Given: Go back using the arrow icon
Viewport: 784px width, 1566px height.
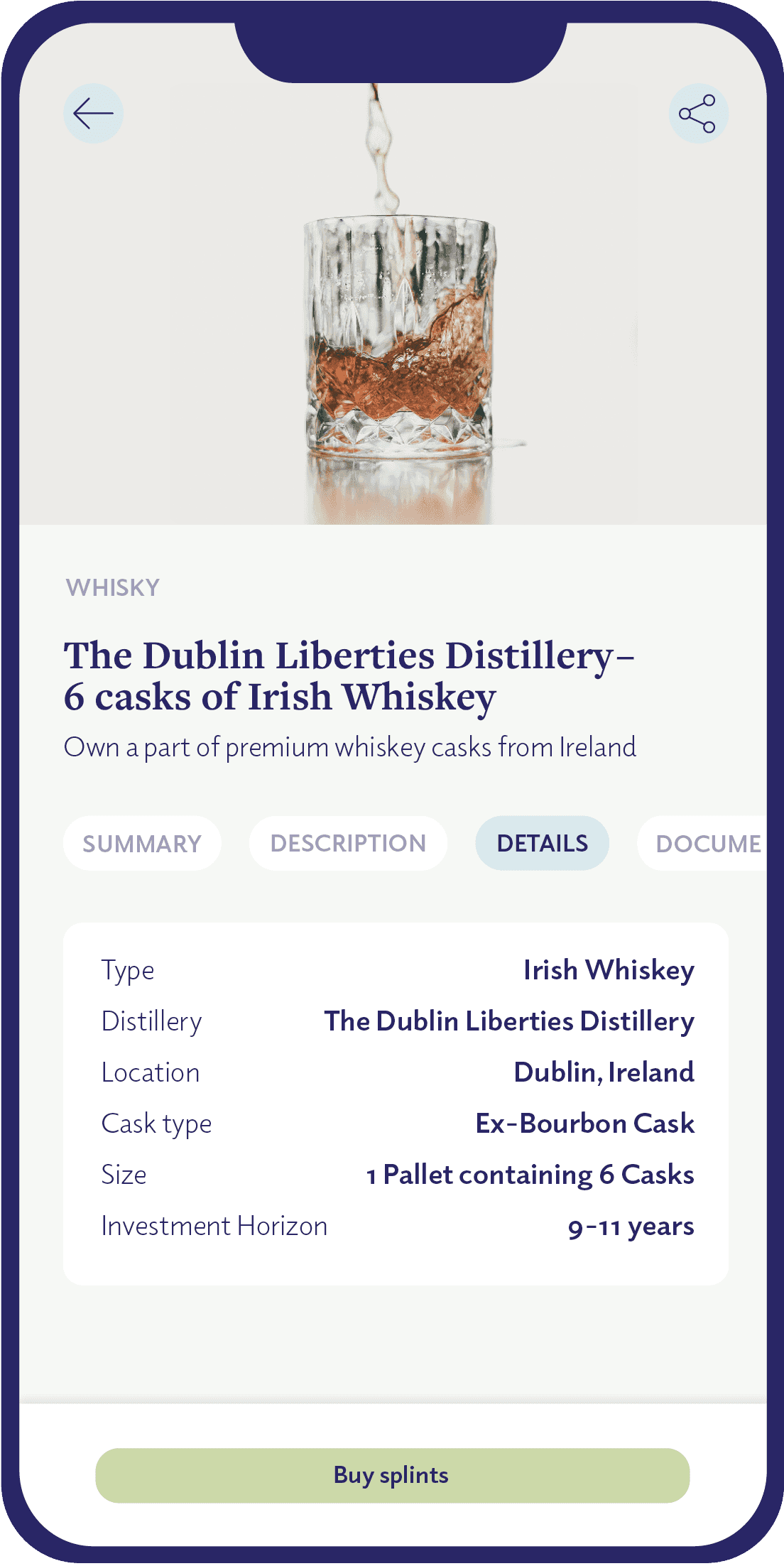Looking at the screenshot, I should click(93, 114).
